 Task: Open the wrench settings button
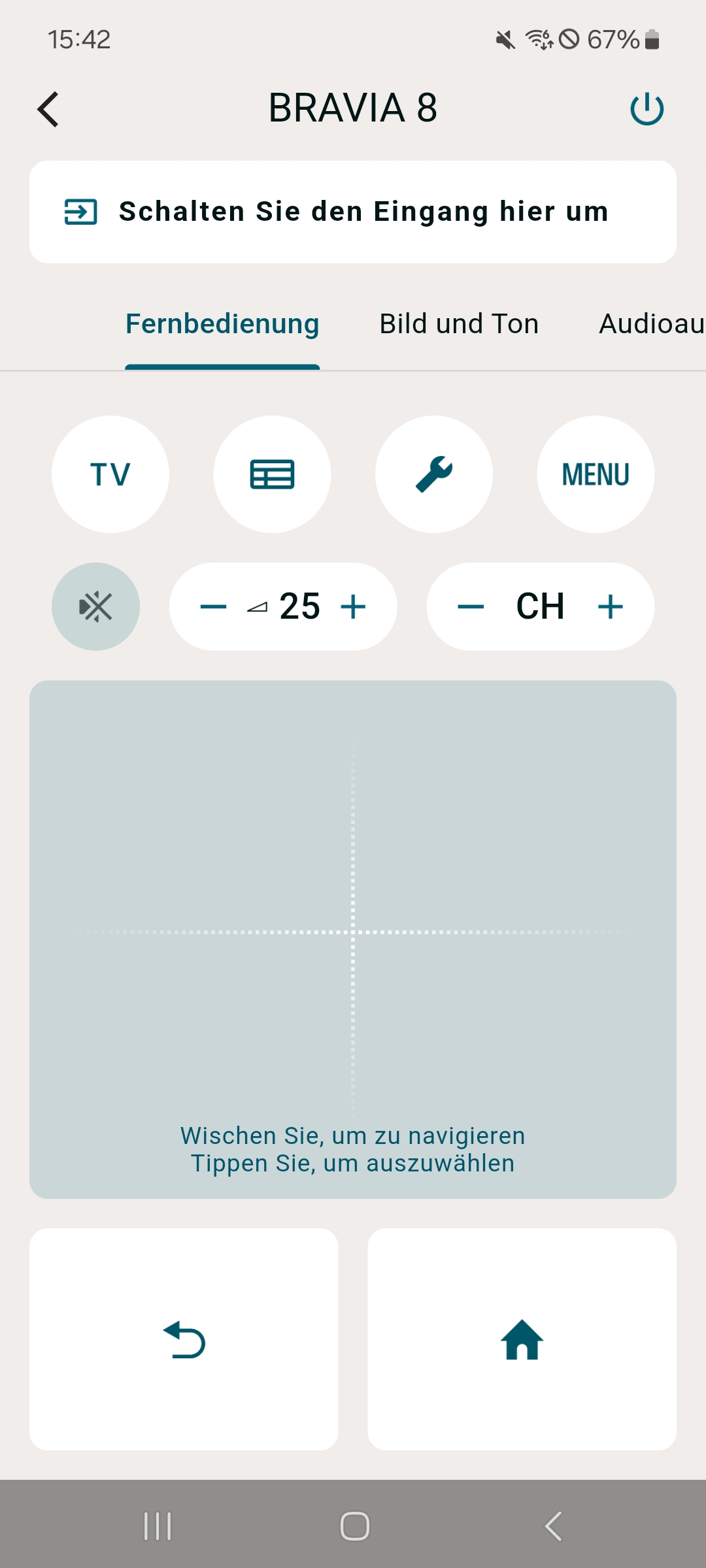[434, 474]
